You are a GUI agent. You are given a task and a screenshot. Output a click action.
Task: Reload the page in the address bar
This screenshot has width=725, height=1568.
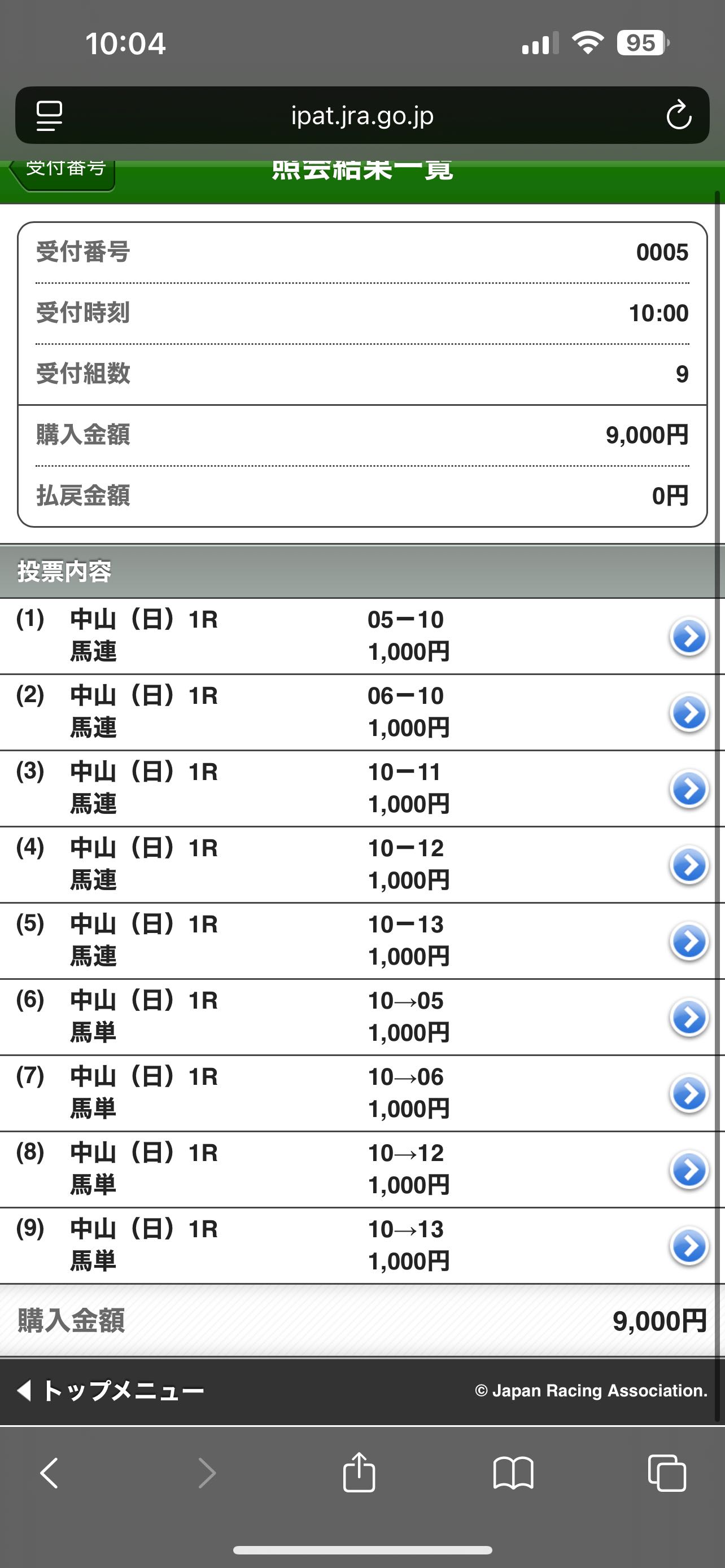click(678, 116)
